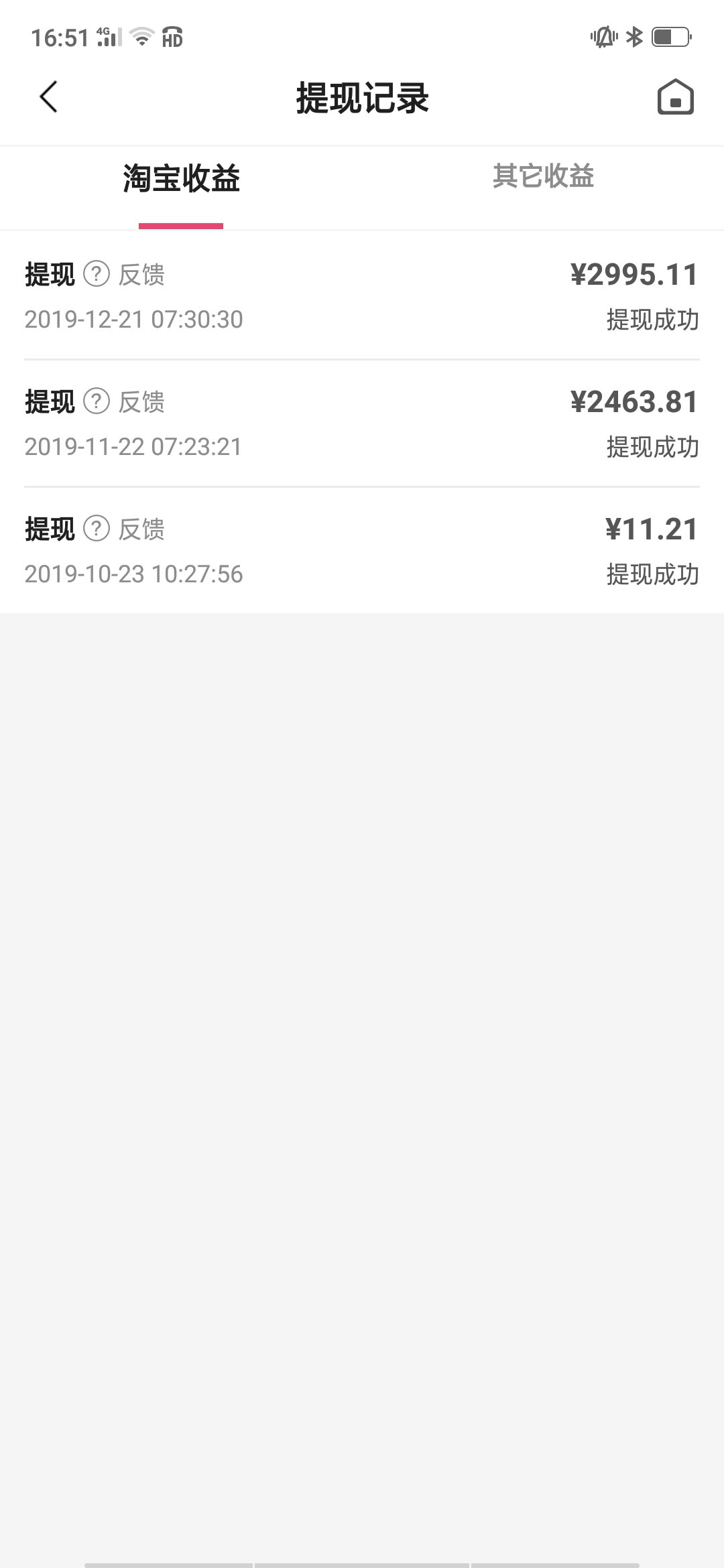
Task: Select the ¥2463.81 withdrawal record
Action: pyautogui.click(x=362, y=422)
